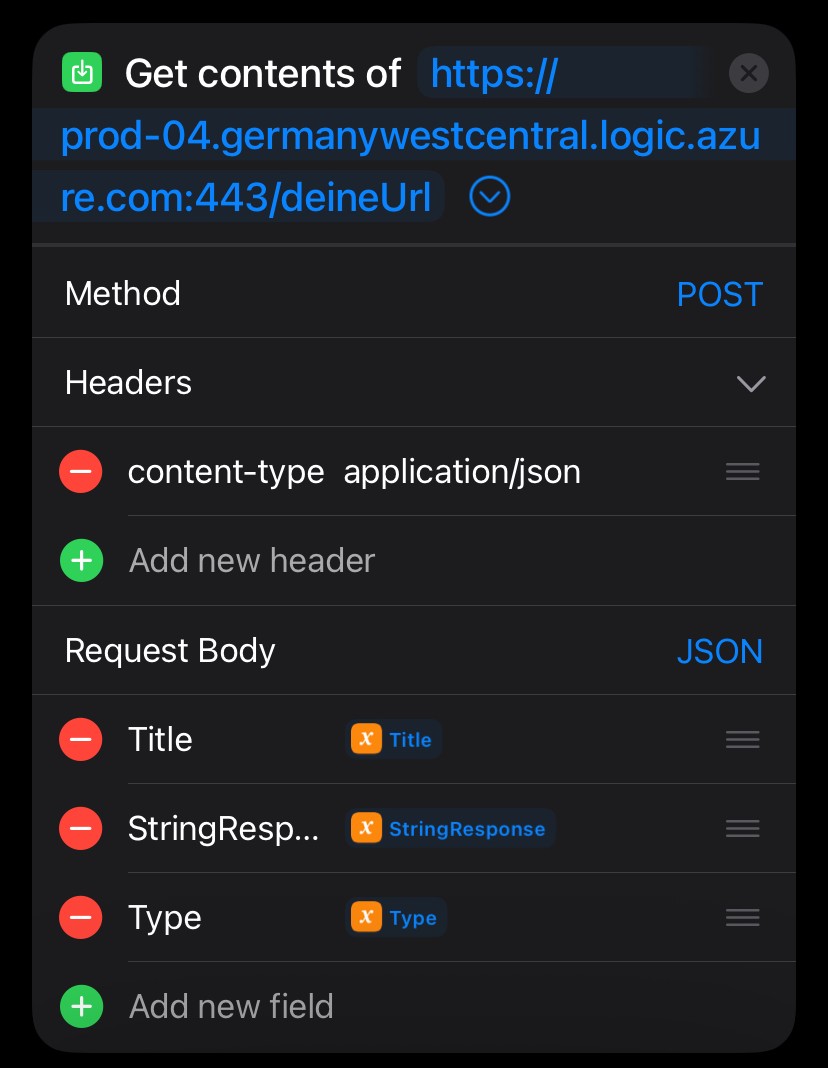Edit the application/json header value
Viewport: 828px width, 1068px height.
pos(462,472)
